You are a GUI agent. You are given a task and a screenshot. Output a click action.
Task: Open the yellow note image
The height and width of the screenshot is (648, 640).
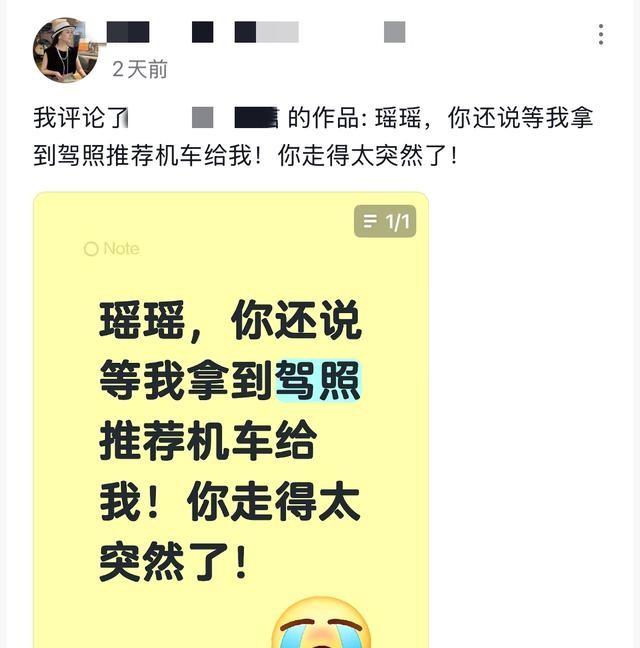pyautogui.click(x=231, y=419)
